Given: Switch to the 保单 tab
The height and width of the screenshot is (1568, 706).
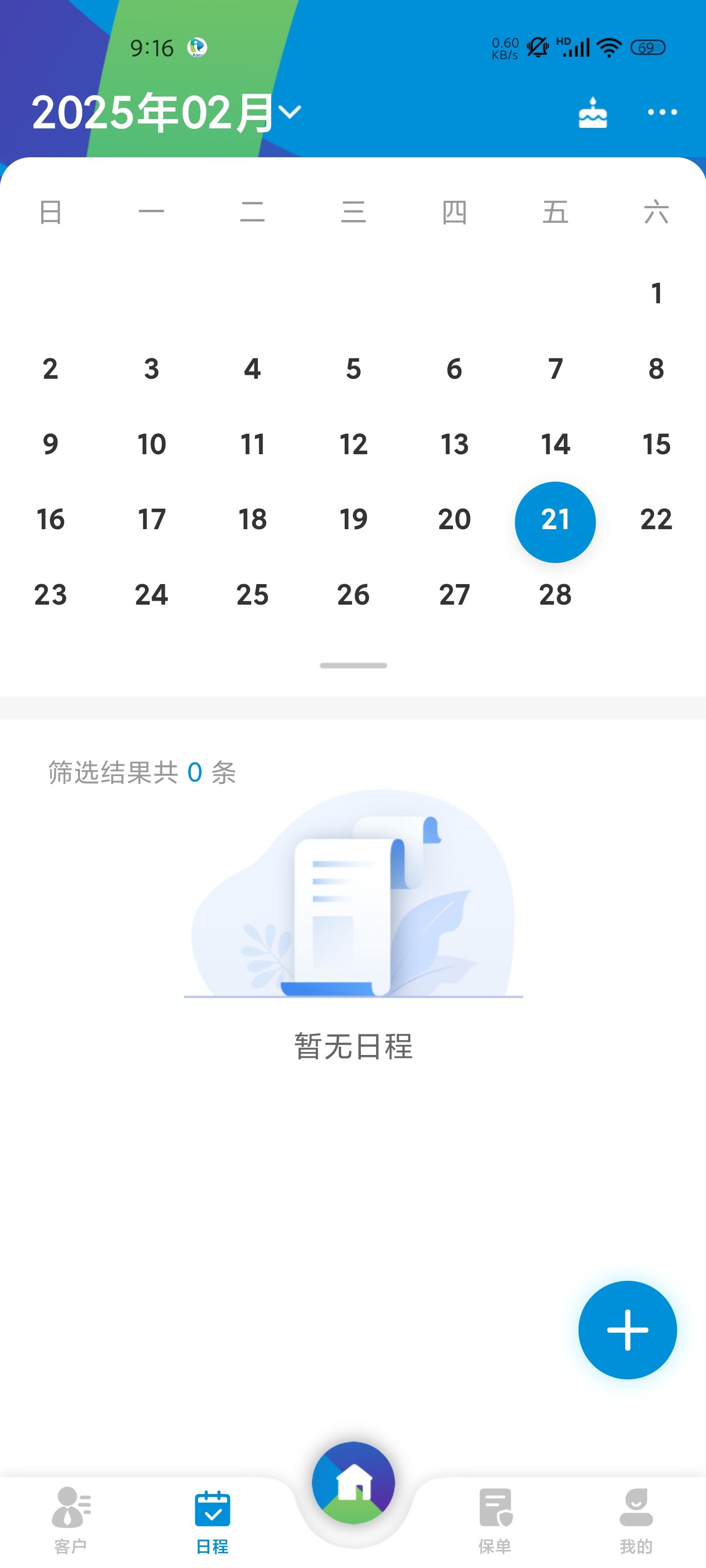Looking at the screenshot, I should point(495,1519).
